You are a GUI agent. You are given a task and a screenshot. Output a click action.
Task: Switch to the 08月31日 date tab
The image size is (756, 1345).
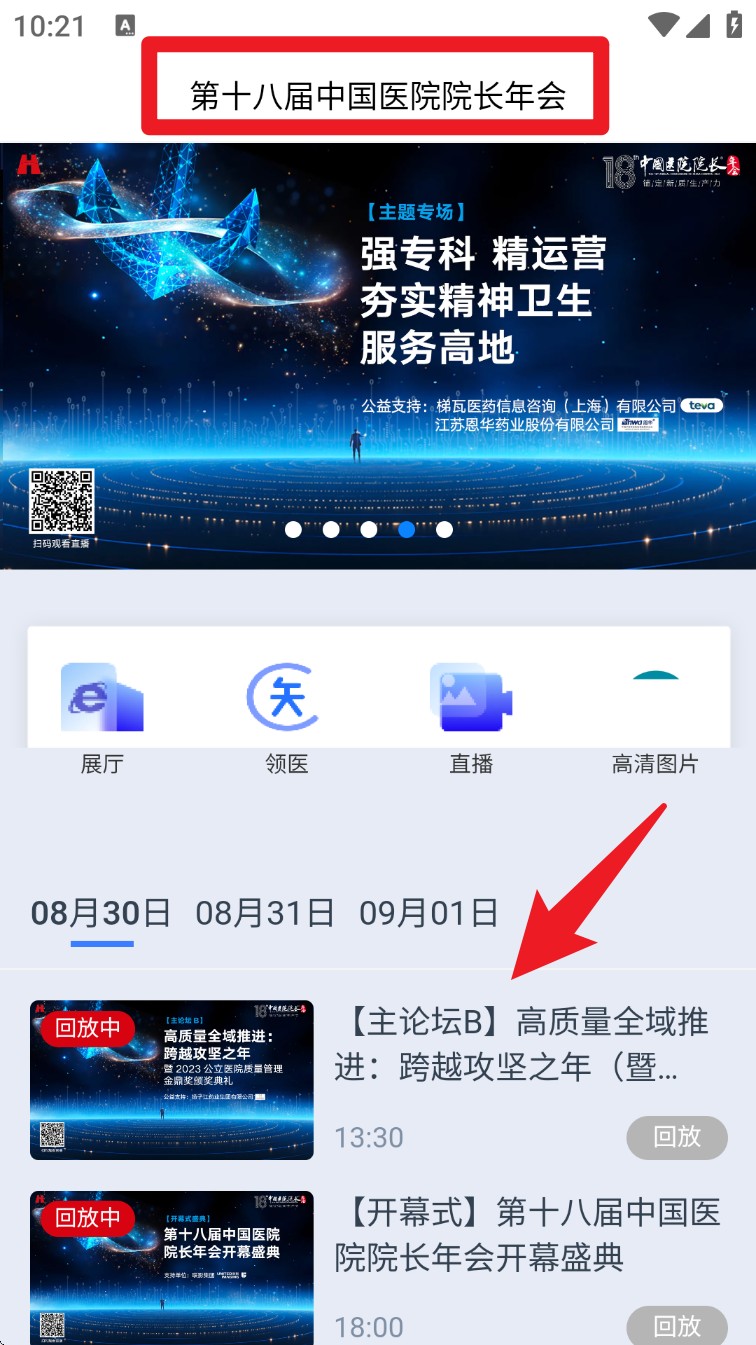coord(265,913)
